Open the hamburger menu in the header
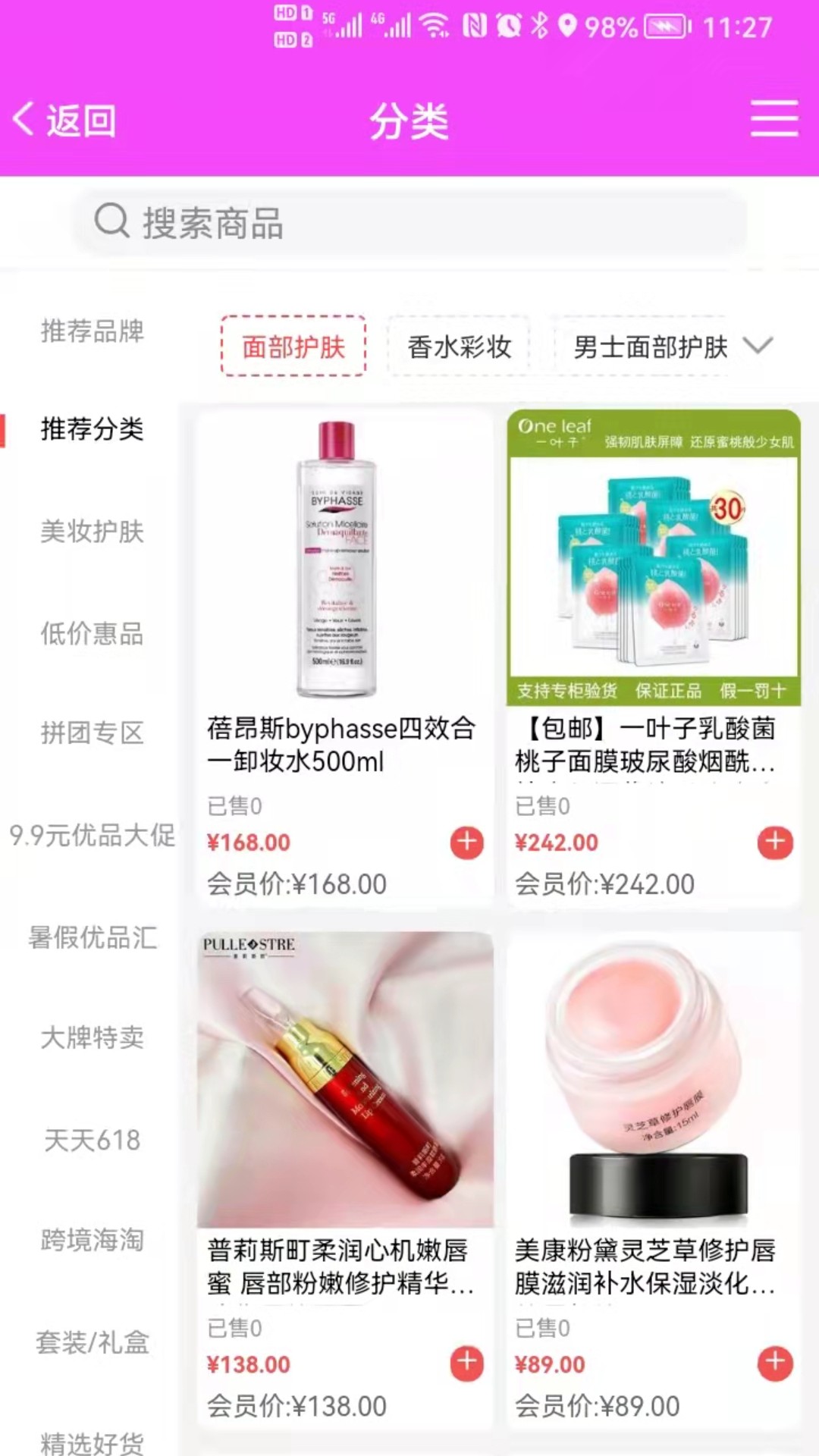 click(x=773, y=119)
